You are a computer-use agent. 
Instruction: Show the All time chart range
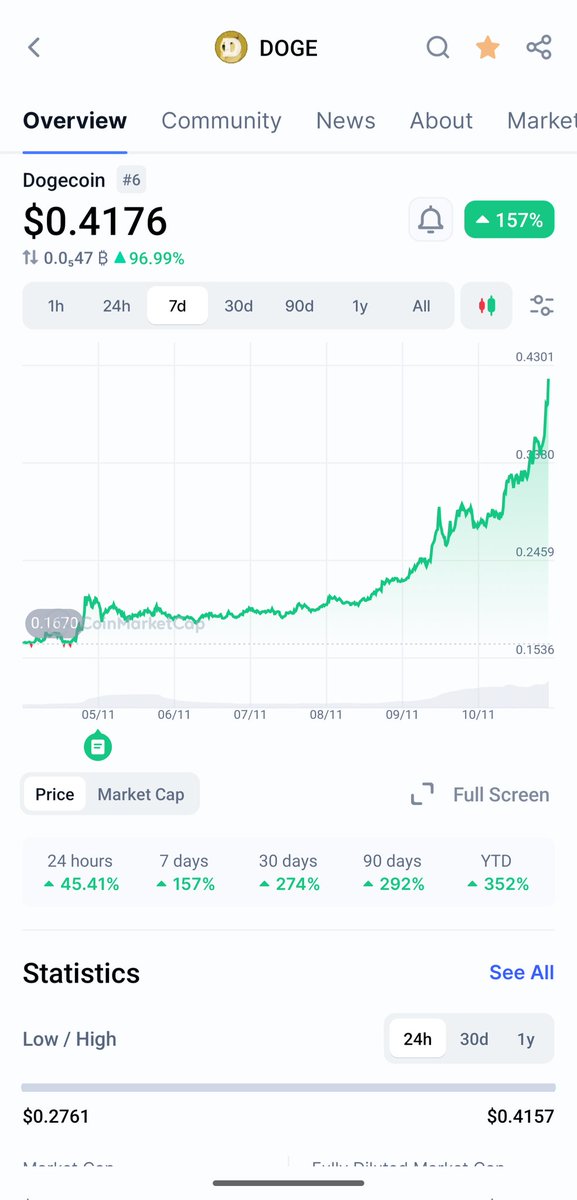tap(421, 306)
